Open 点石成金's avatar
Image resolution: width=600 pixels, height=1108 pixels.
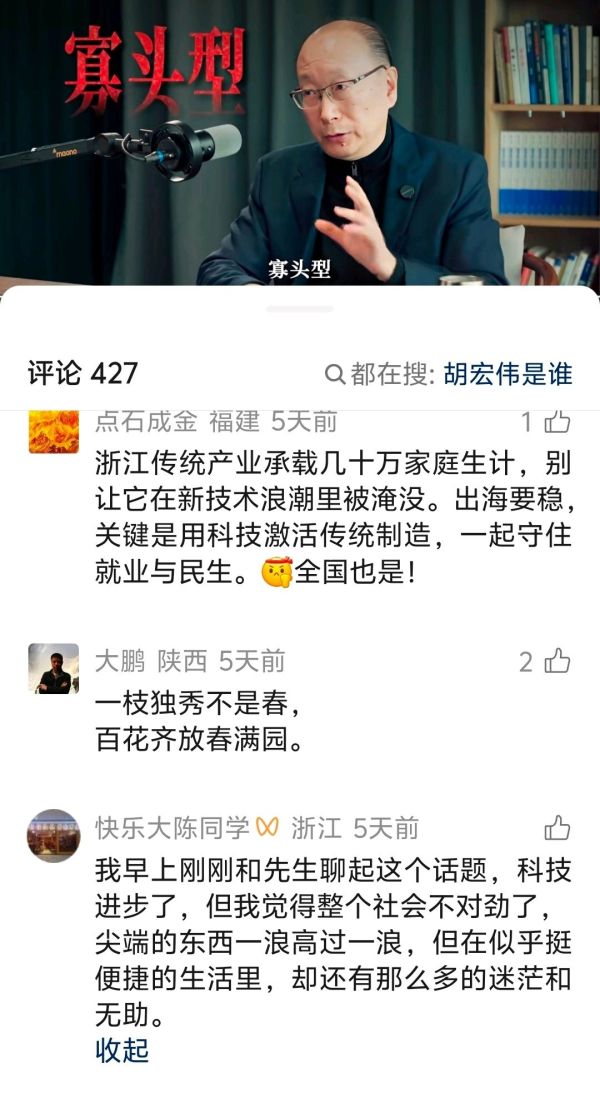click(53, 430)
